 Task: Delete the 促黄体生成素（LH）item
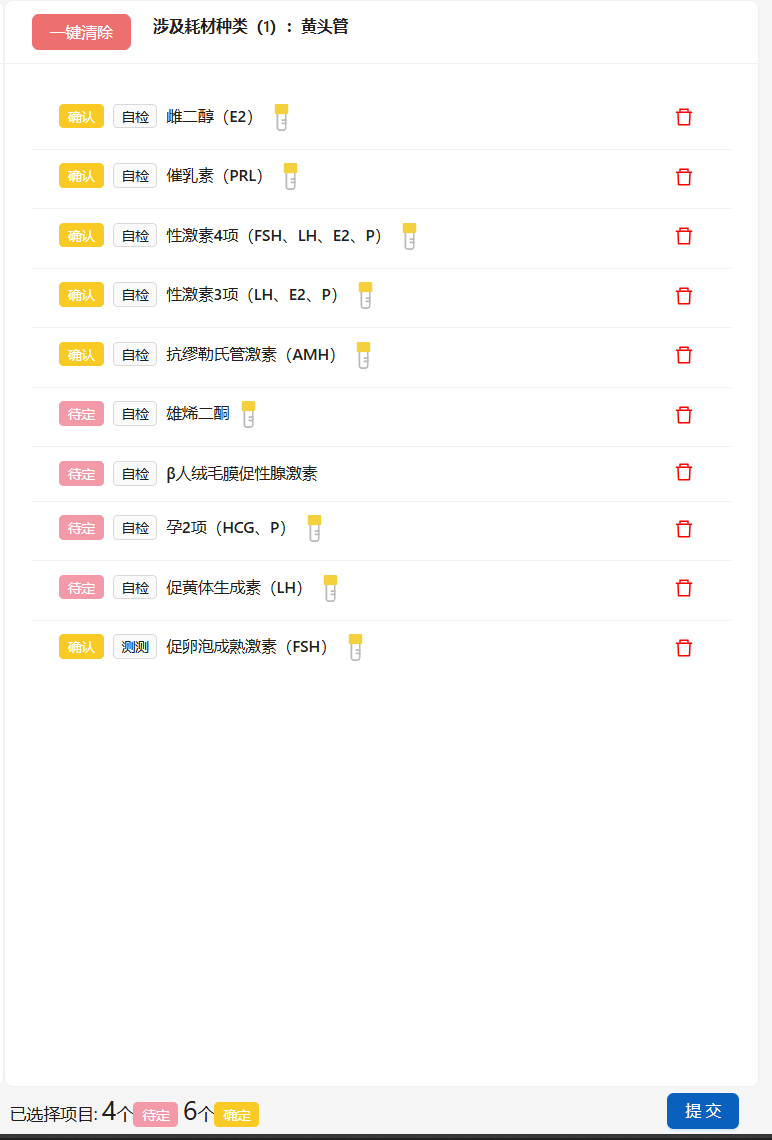[x=684, y=588]
